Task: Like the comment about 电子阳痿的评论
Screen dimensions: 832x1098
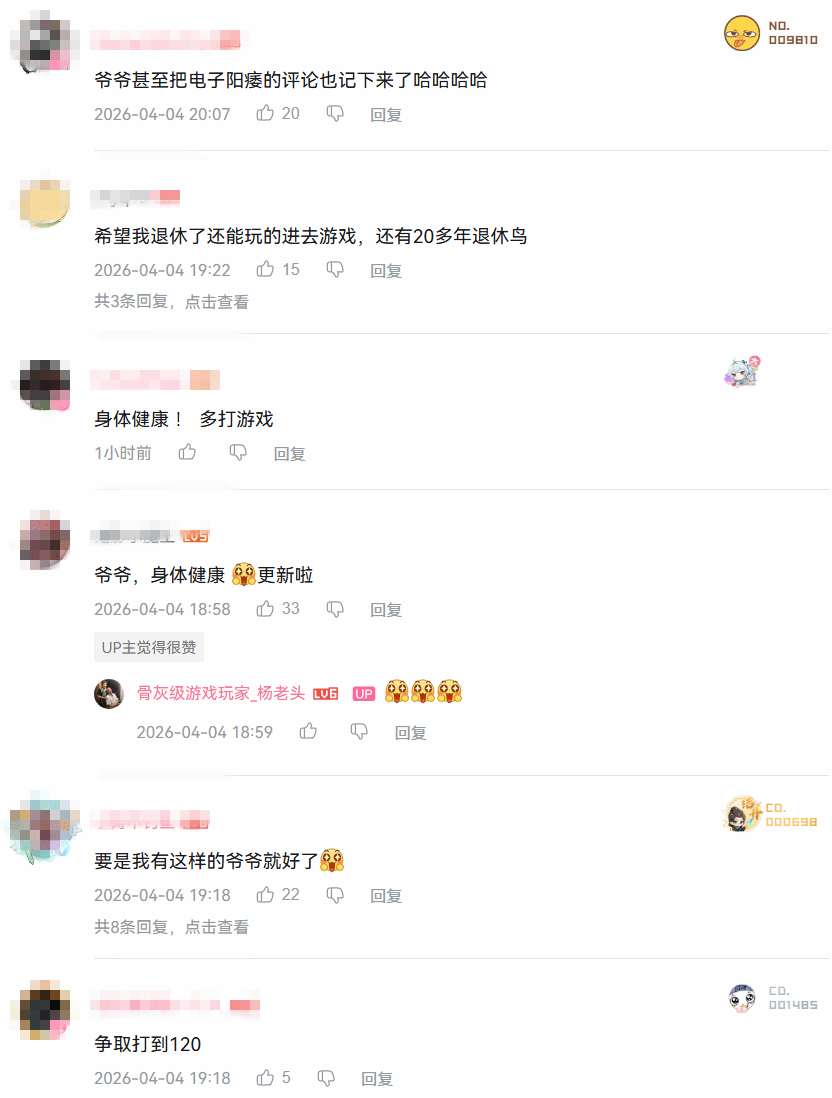Action: (266, 114)
